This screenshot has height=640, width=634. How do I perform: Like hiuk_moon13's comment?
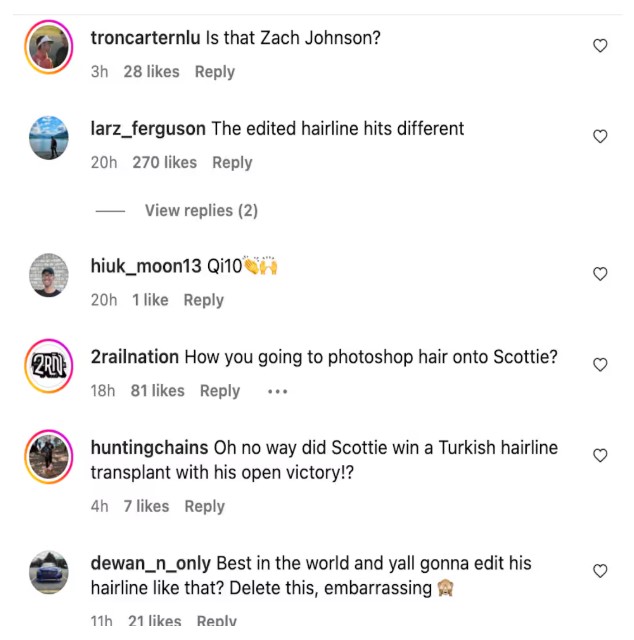(600, 273)
